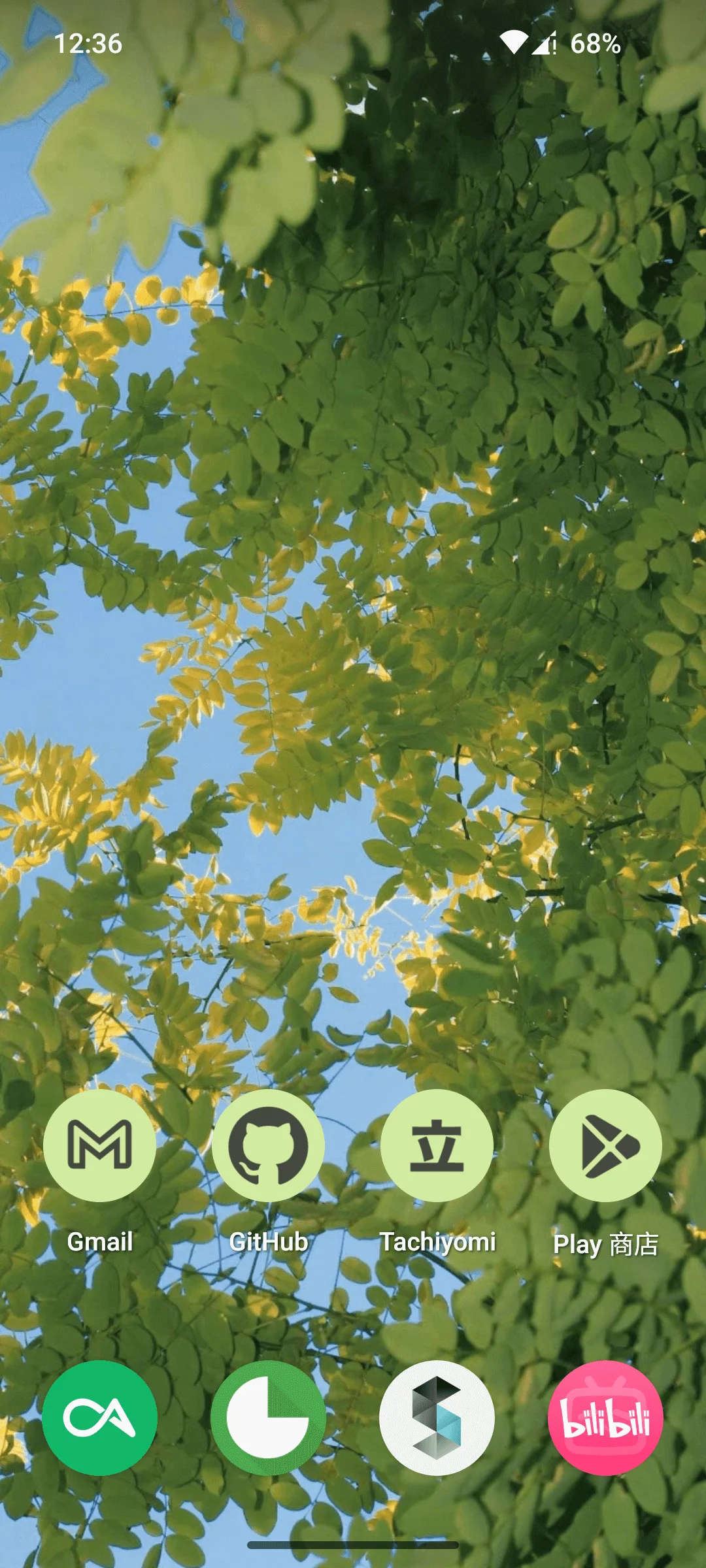Open the bilibili app
The width and height of the screenshot is (706, 1568).
[x=605, y=1418]
